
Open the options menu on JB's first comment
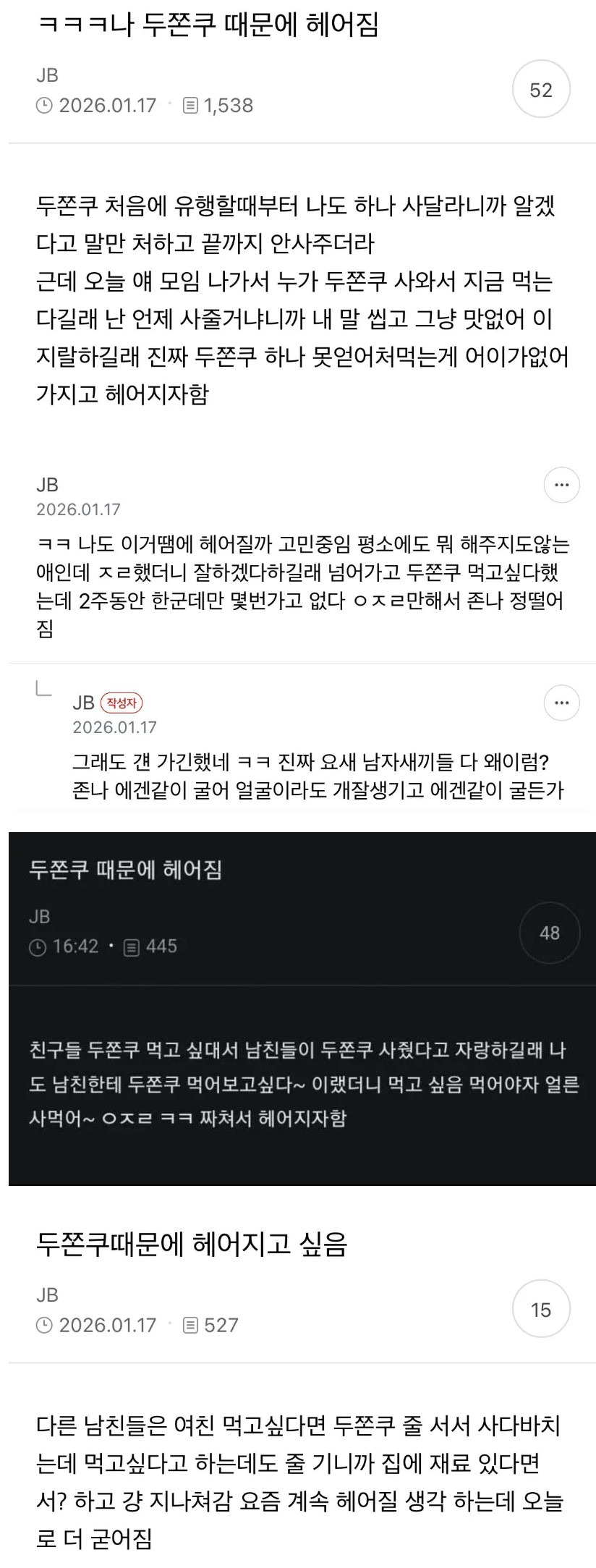[562, 486]
